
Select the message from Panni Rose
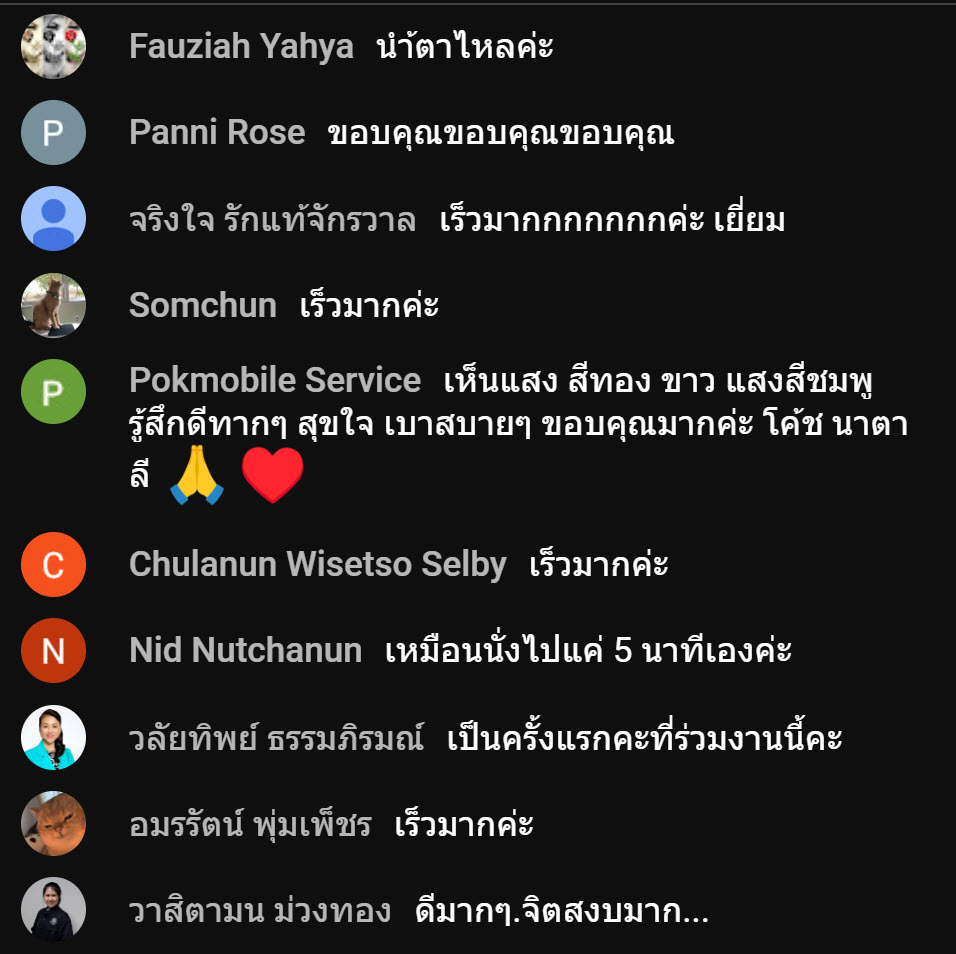pos(500,133)
